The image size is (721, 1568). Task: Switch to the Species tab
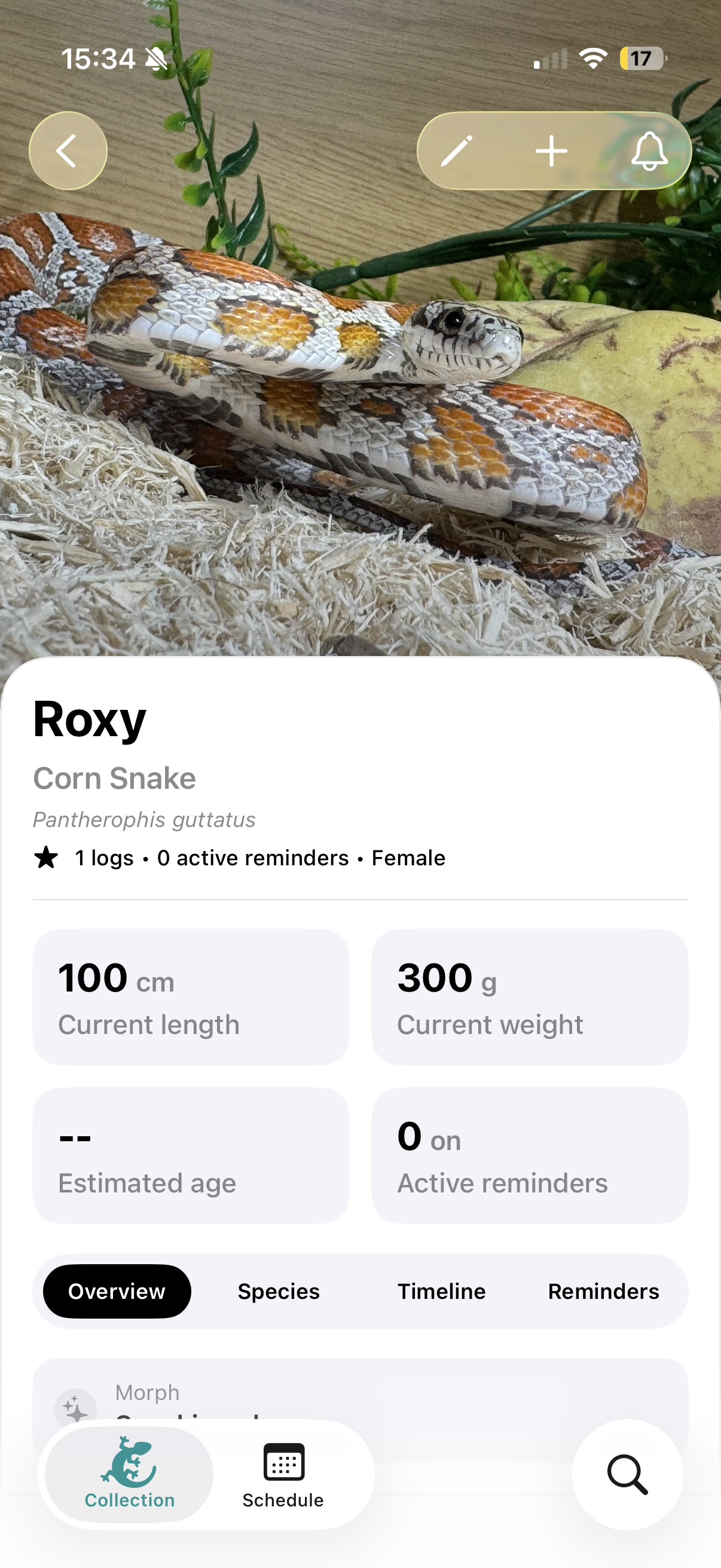[278, 1291]
